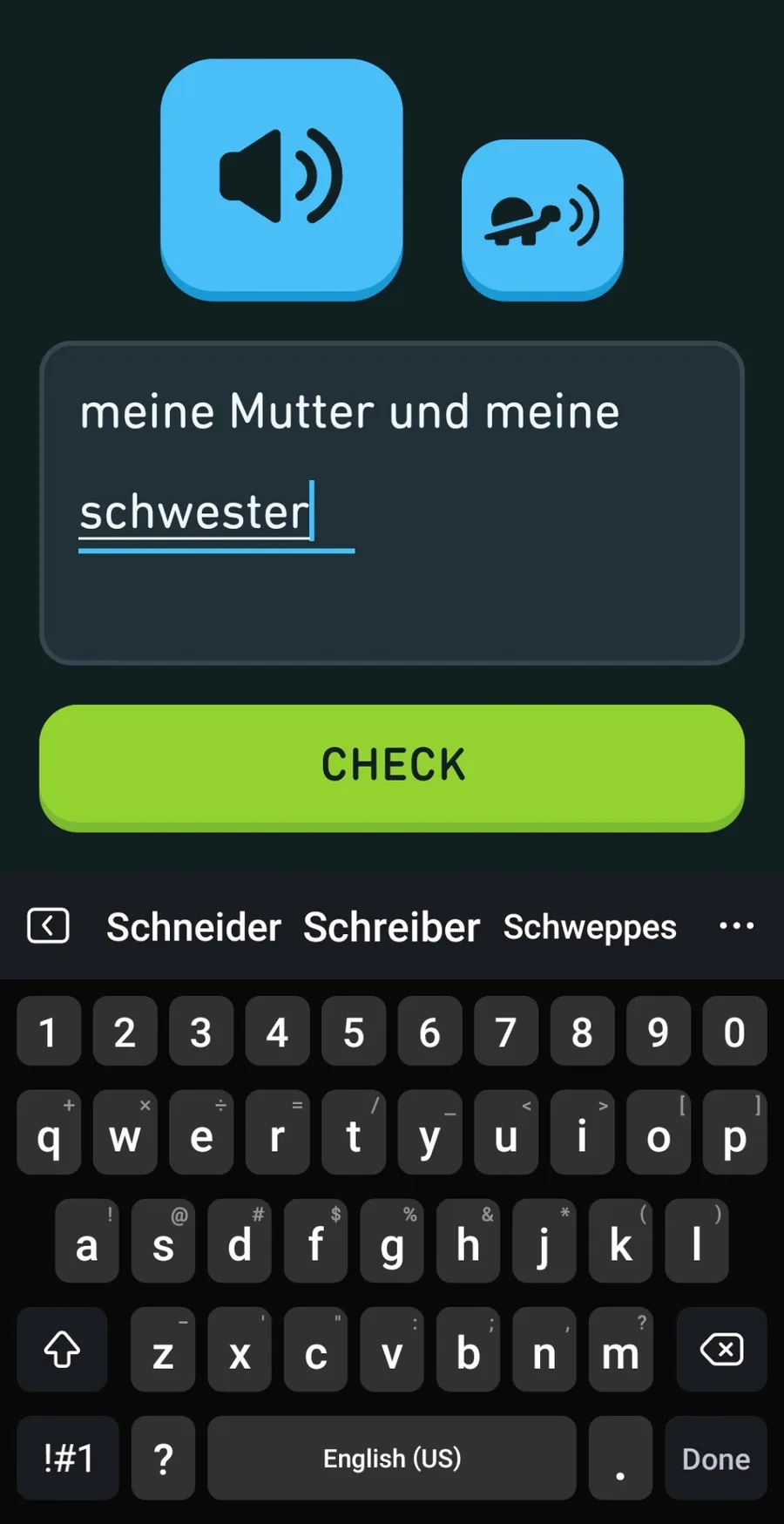
Task: Tap the Done key
Action: [x=715, y=1458]
